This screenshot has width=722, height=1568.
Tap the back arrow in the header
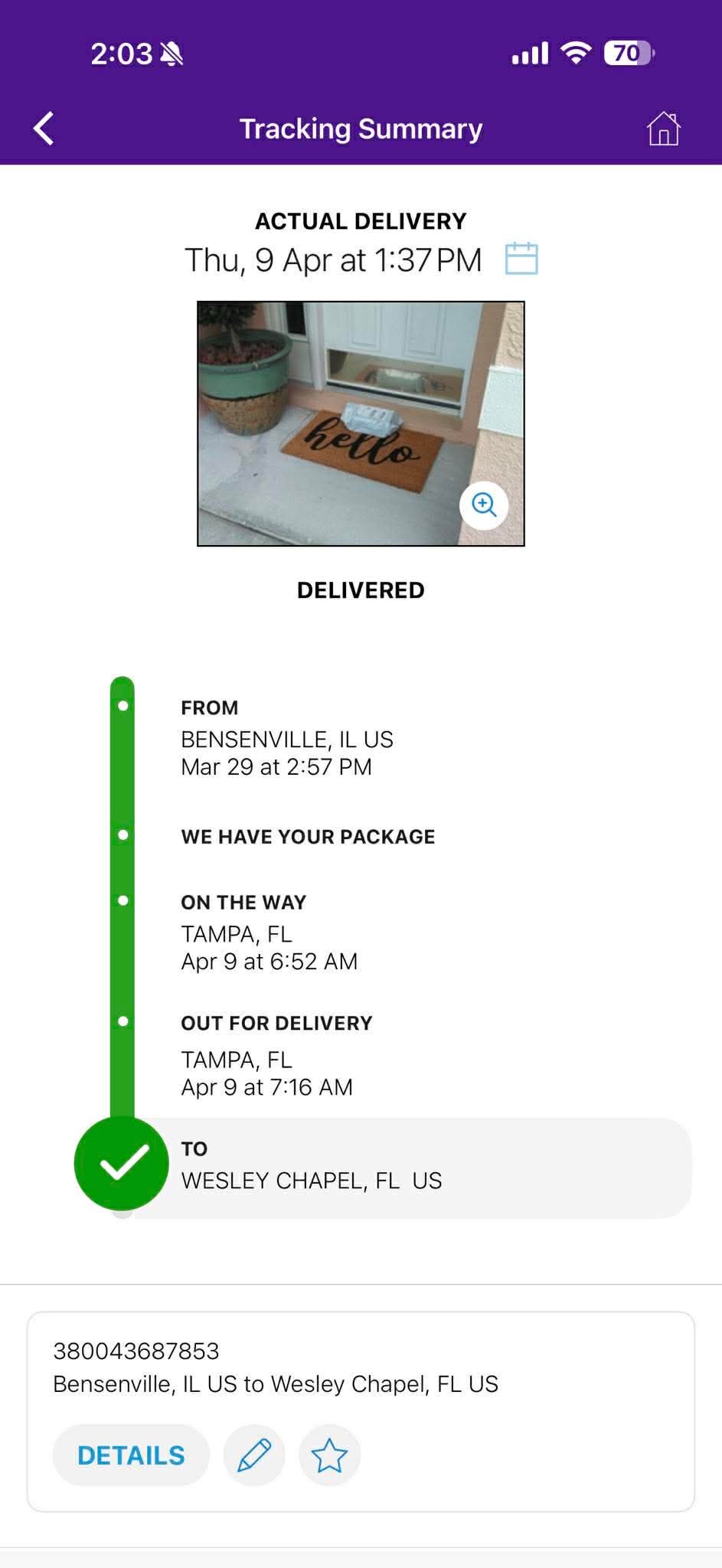pos(43,127)
